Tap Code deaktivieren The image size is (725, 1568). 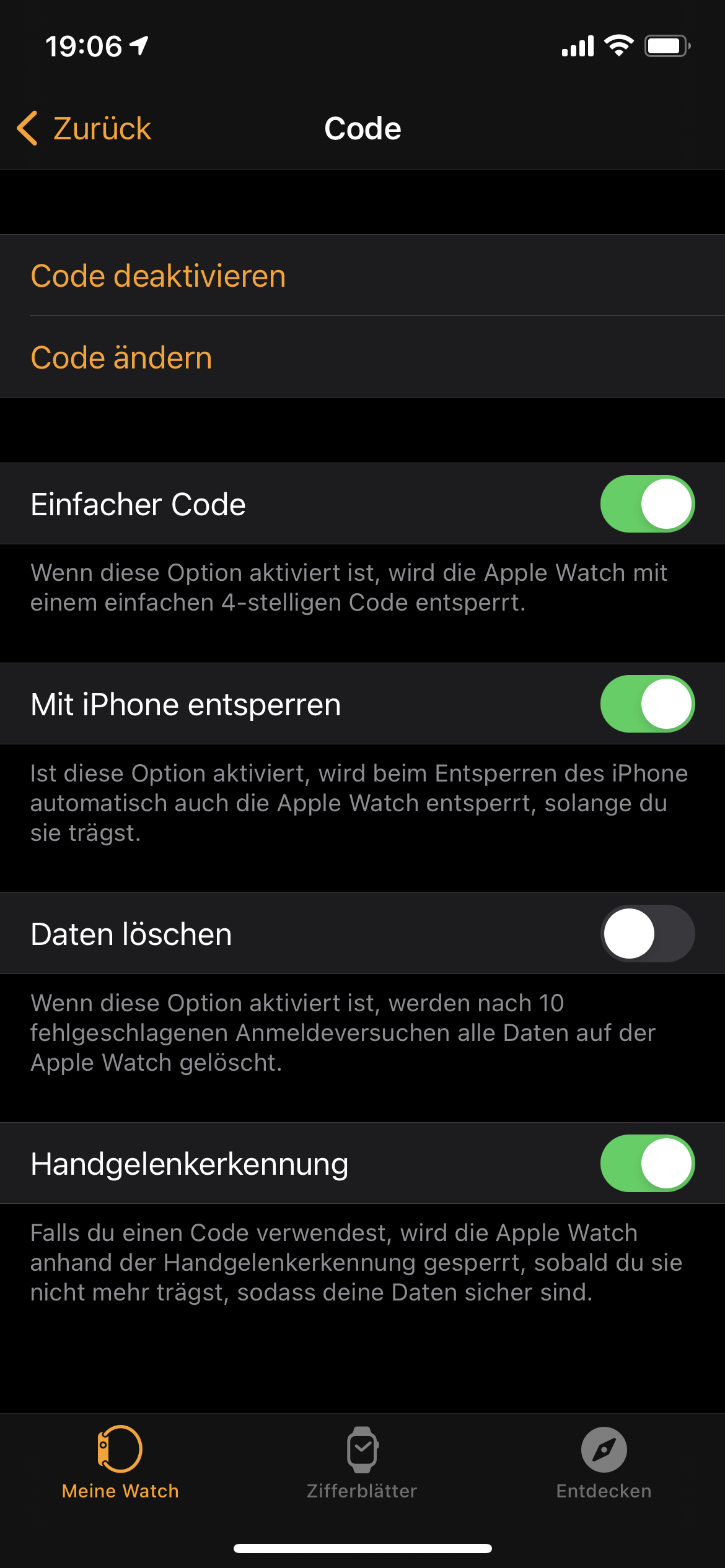pos(158,276)
